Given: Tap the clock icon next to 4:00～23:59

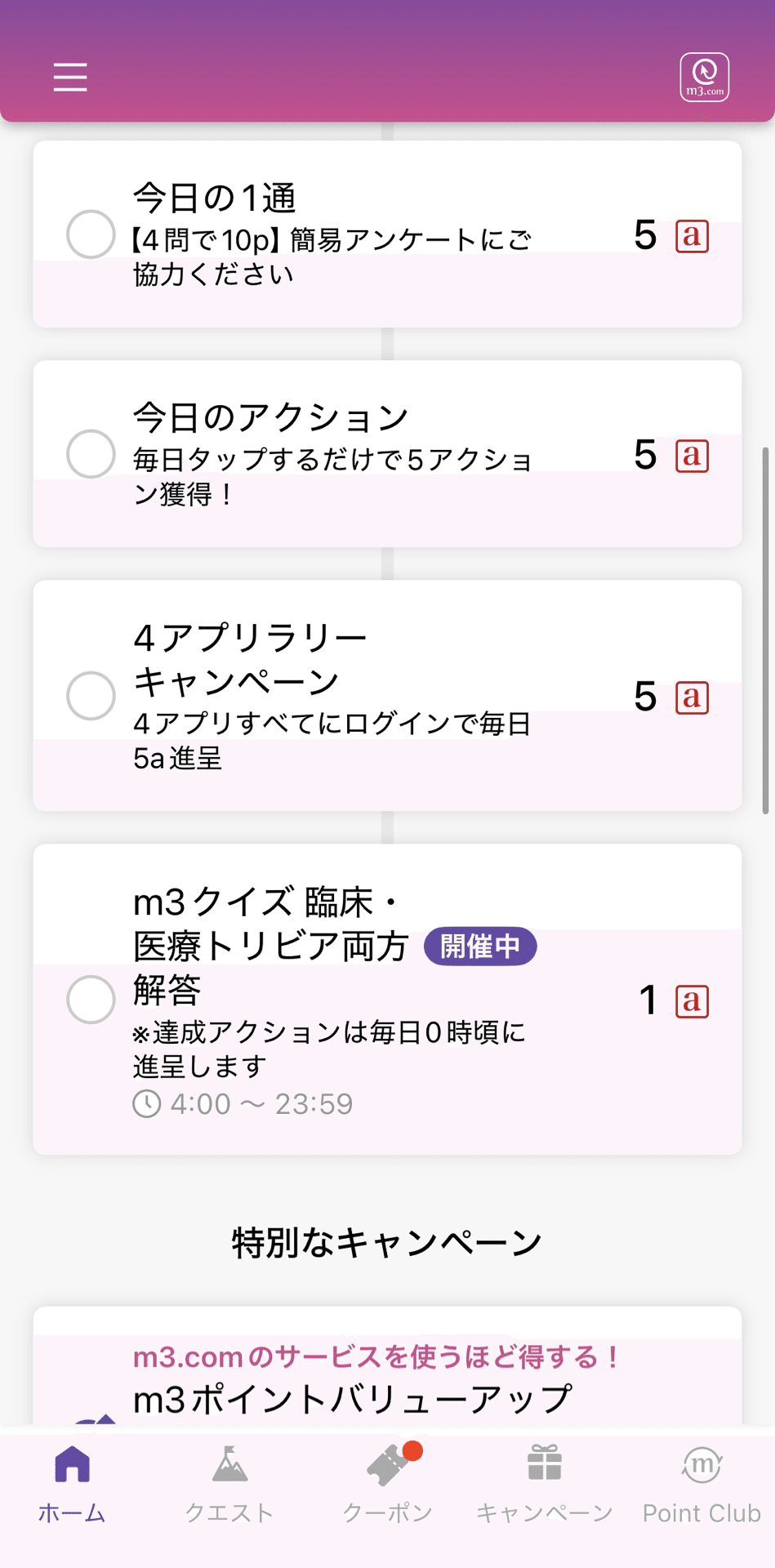Looking at the screenshot, I should [147, 1103].
